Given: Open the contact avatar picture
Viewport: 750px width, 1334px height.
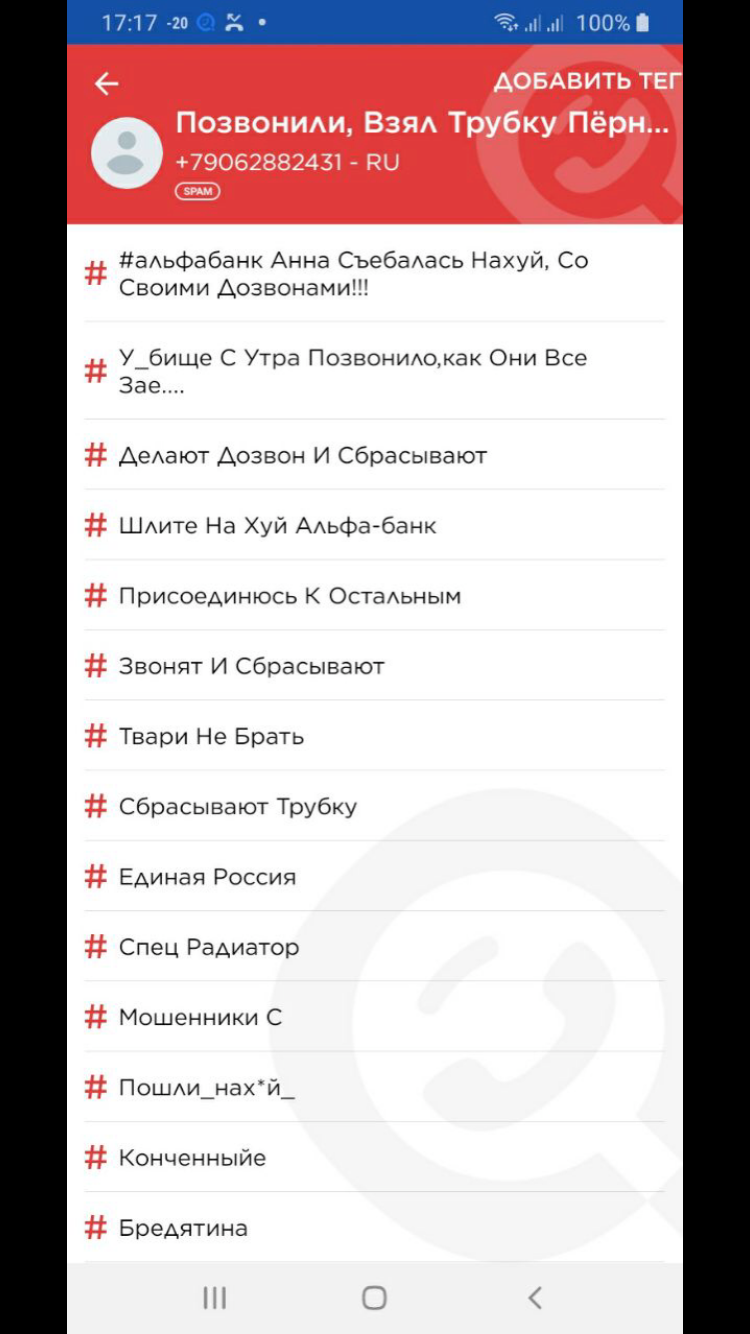Looking at the screenshot, I should coord(127,153).
